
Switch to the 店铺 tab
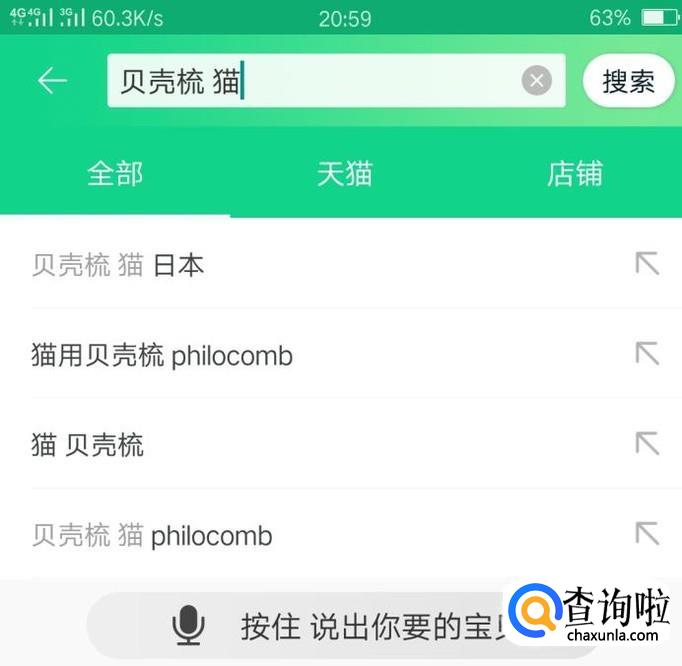point(575,174)
